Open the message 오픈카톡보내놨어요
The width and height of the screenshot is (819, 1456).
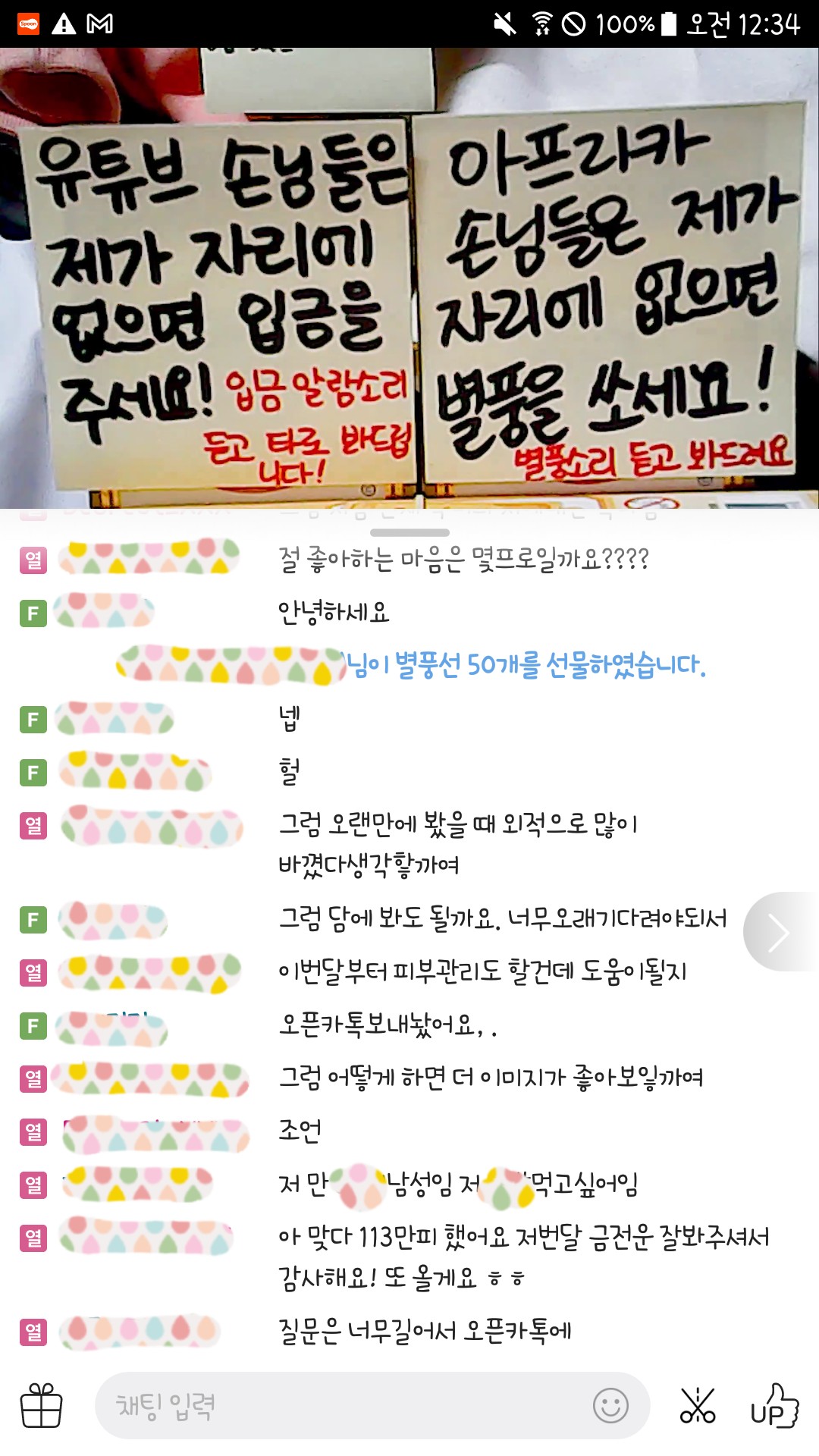387,1025
